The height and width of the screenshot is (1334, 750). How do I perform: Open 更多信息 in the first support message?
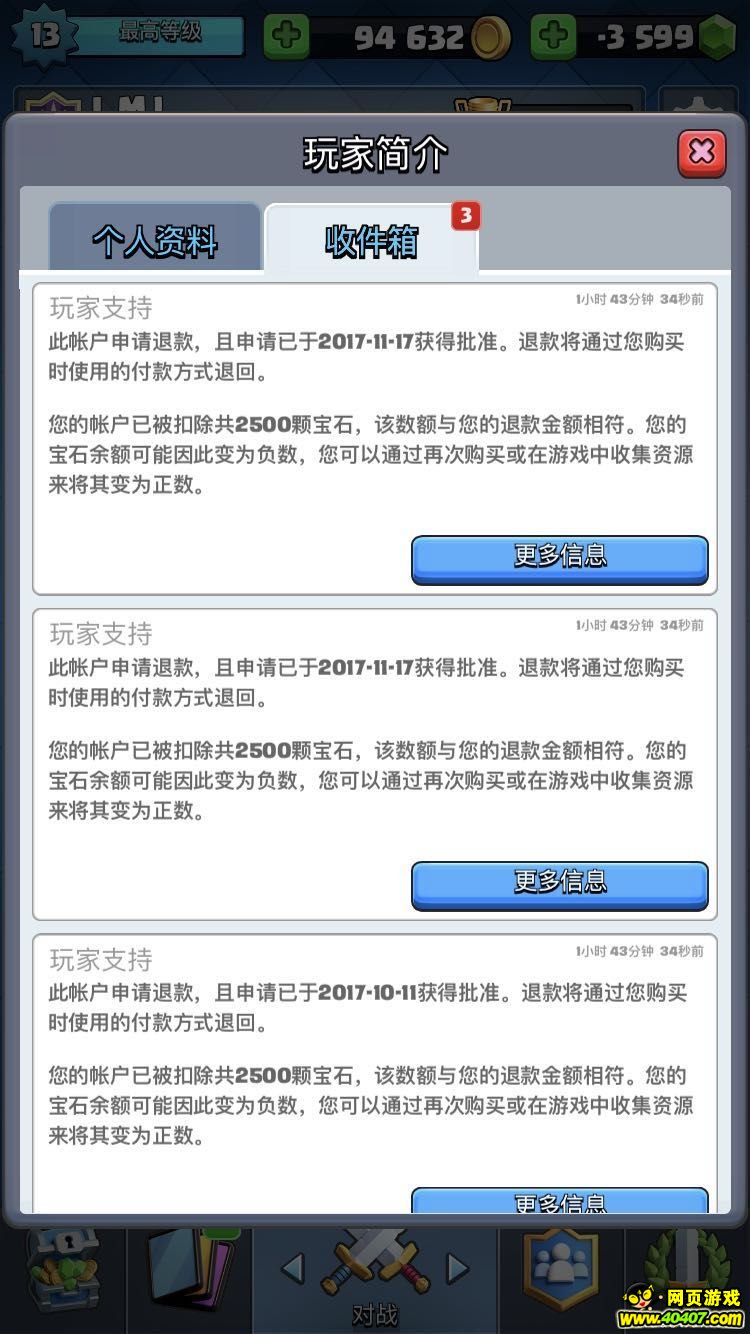tap(559, 558)
